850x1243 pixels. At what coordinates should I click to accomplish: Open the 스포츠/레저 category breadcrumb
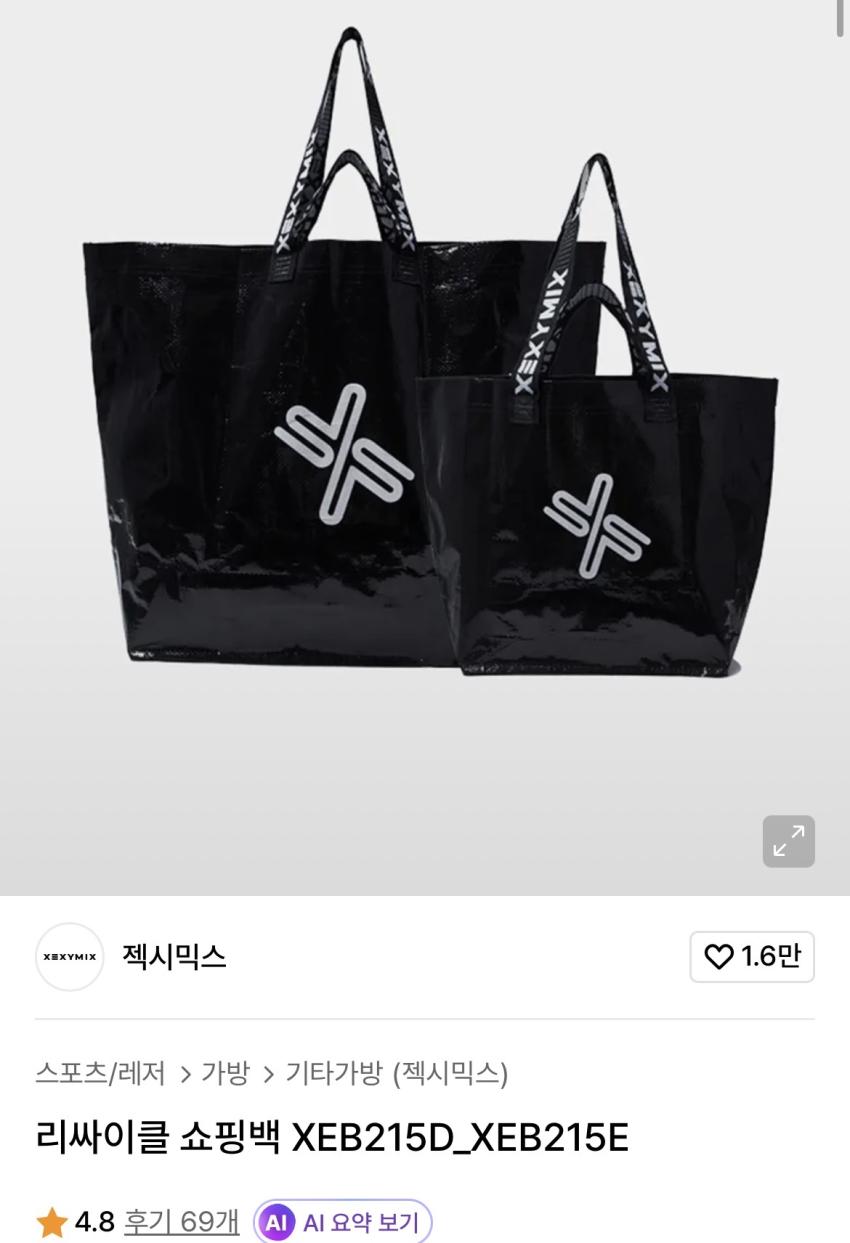(100, 1074)
